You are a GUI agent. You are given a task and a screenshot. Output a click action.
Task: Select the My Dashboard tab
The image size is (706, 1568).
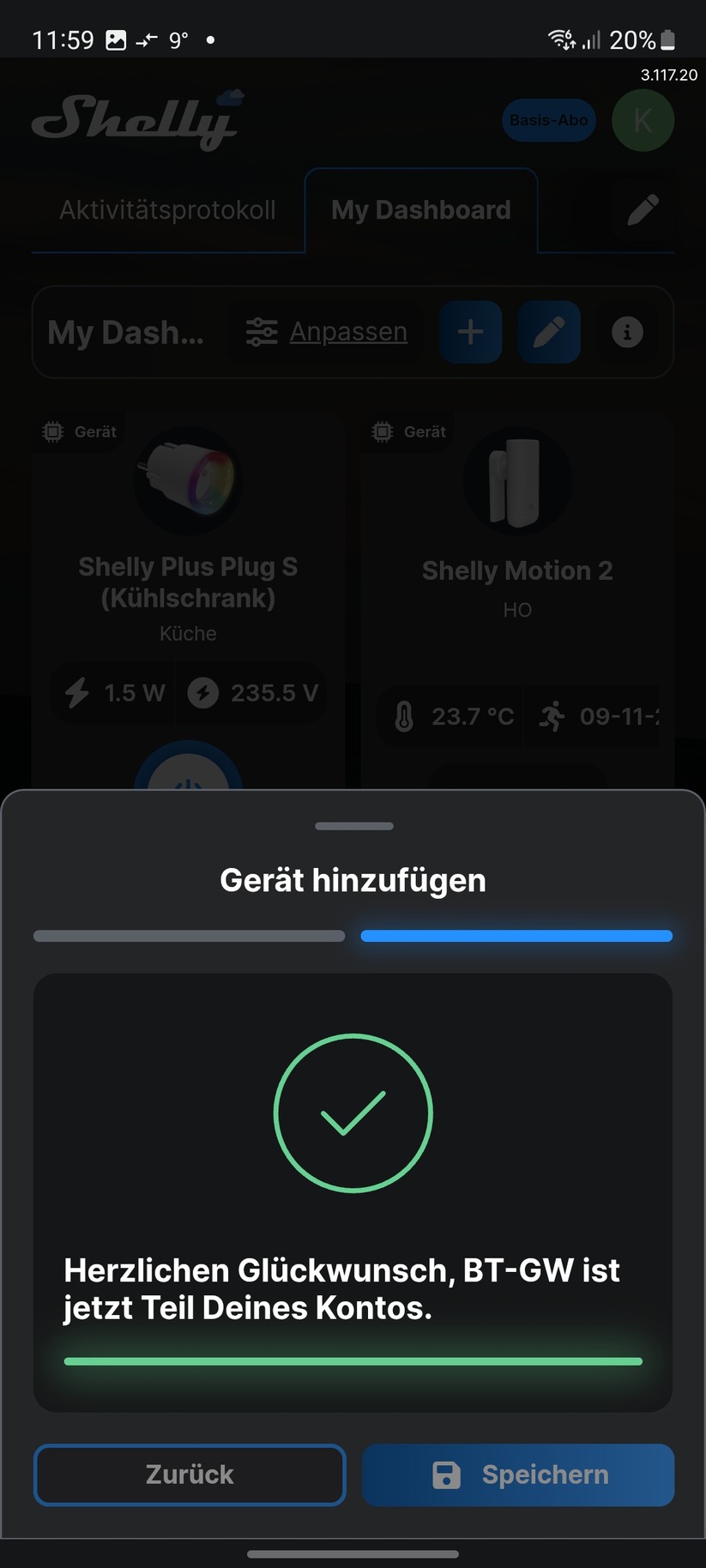(420, 209)
